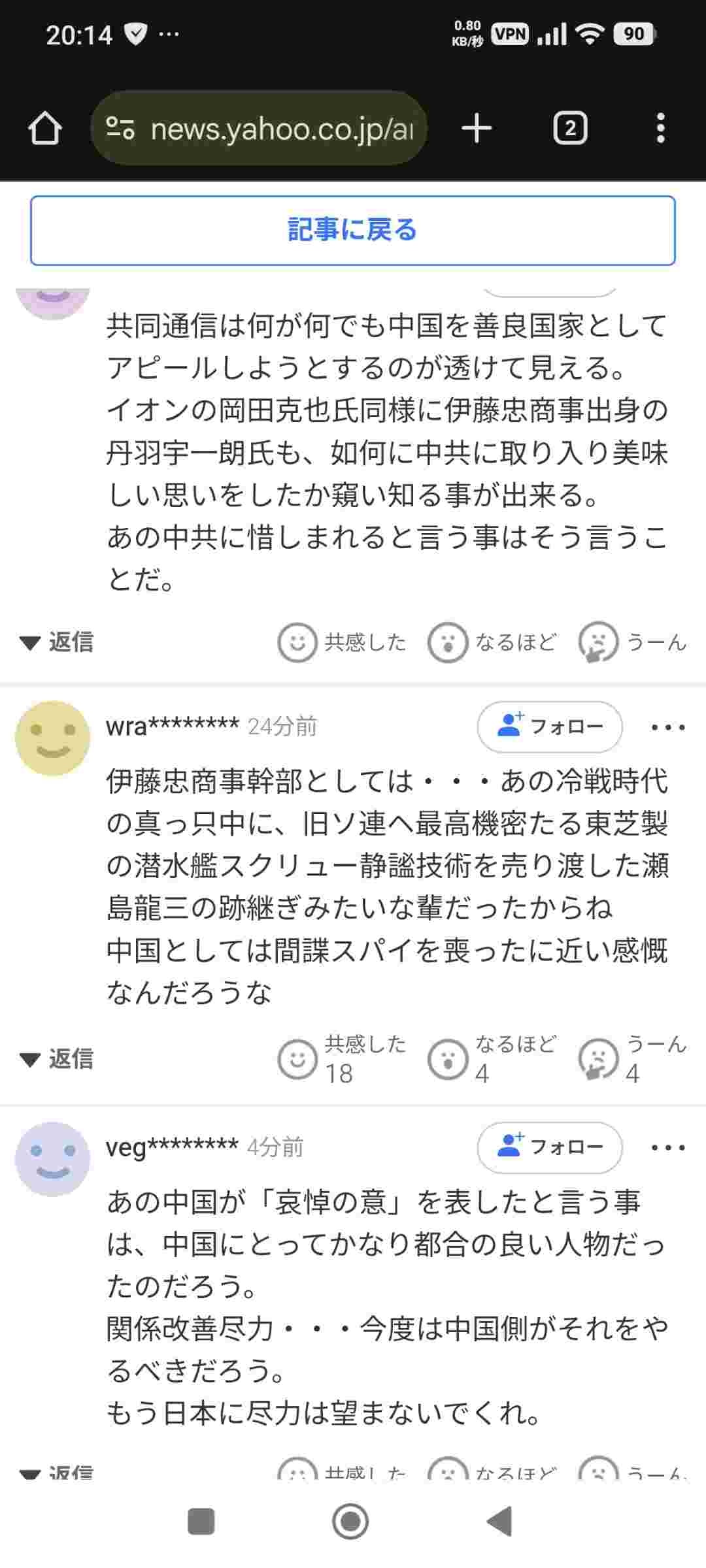This screenshot has width=706, height=1568.
Task: Open the tab switcher showing 2 tabs
Action: click(x=570, y=129)
